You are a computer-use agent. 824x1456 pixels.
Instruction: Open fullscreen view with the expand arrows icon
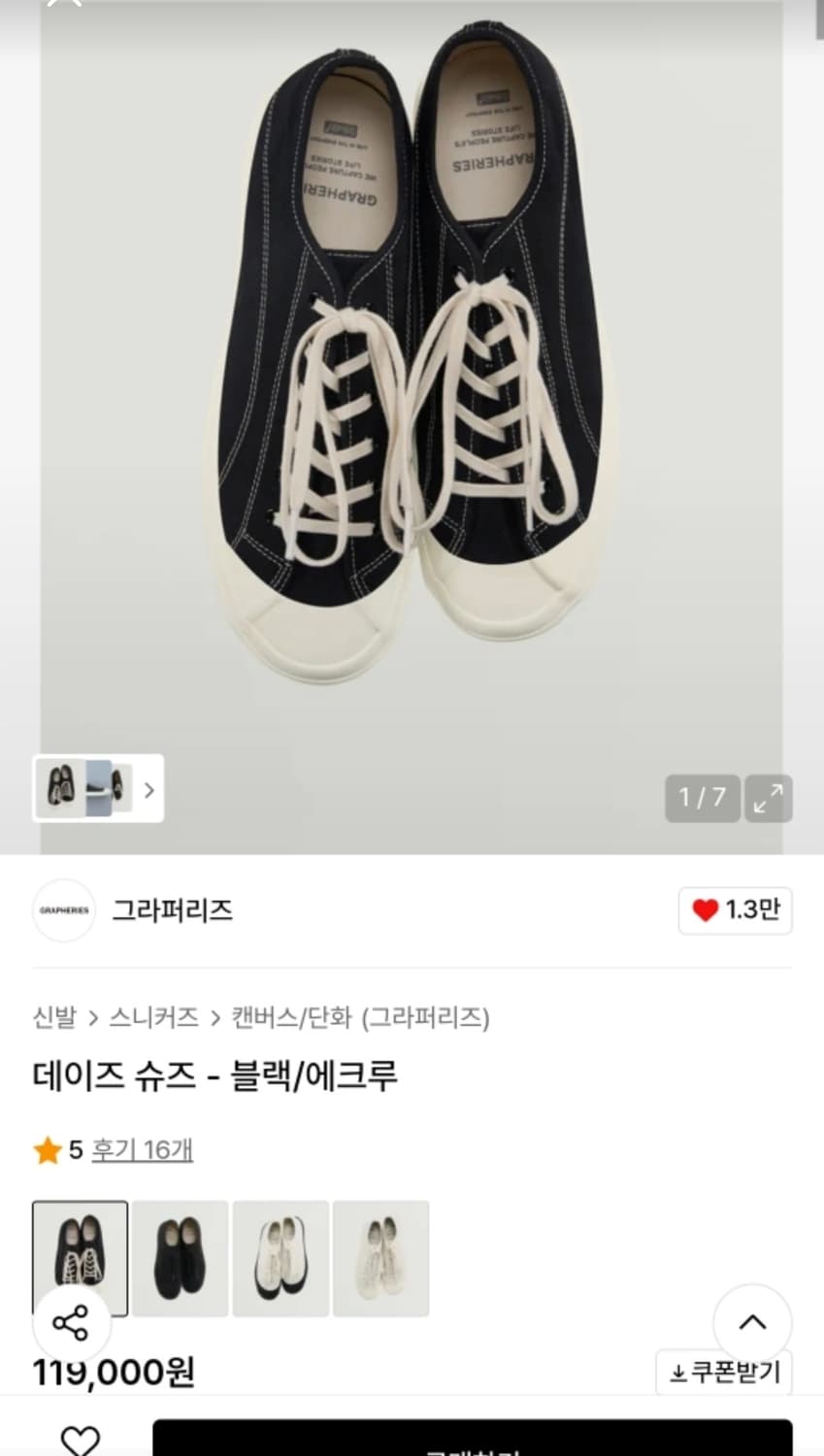pos(768,798)
